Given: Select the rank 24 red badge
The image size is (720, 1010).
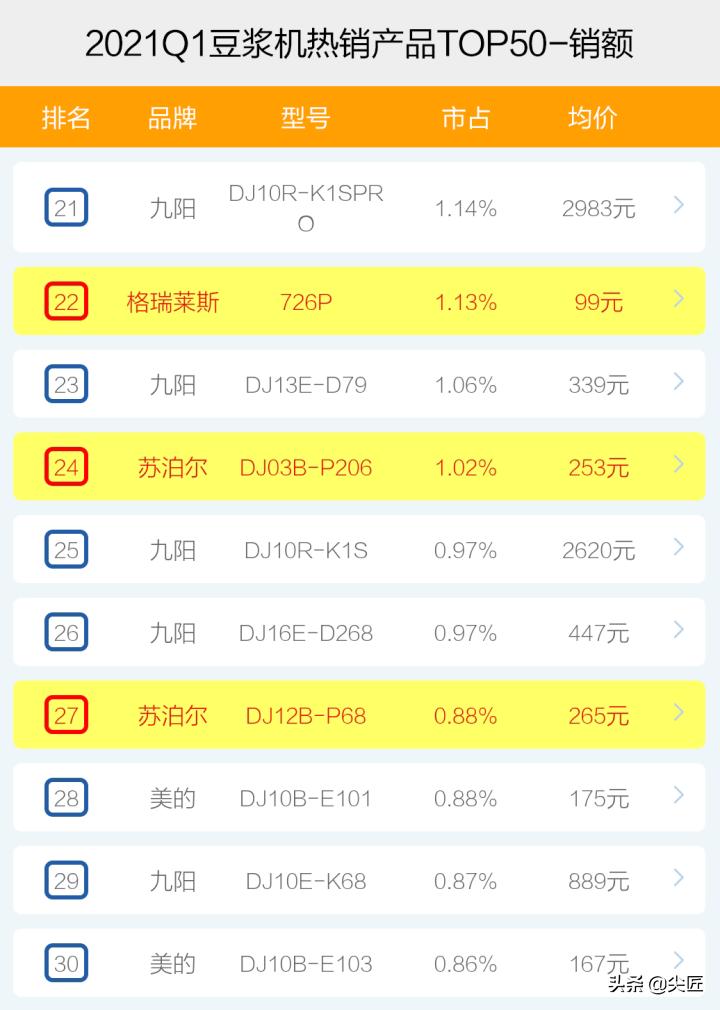Looking at the screenshot, I should pos(66,466).
